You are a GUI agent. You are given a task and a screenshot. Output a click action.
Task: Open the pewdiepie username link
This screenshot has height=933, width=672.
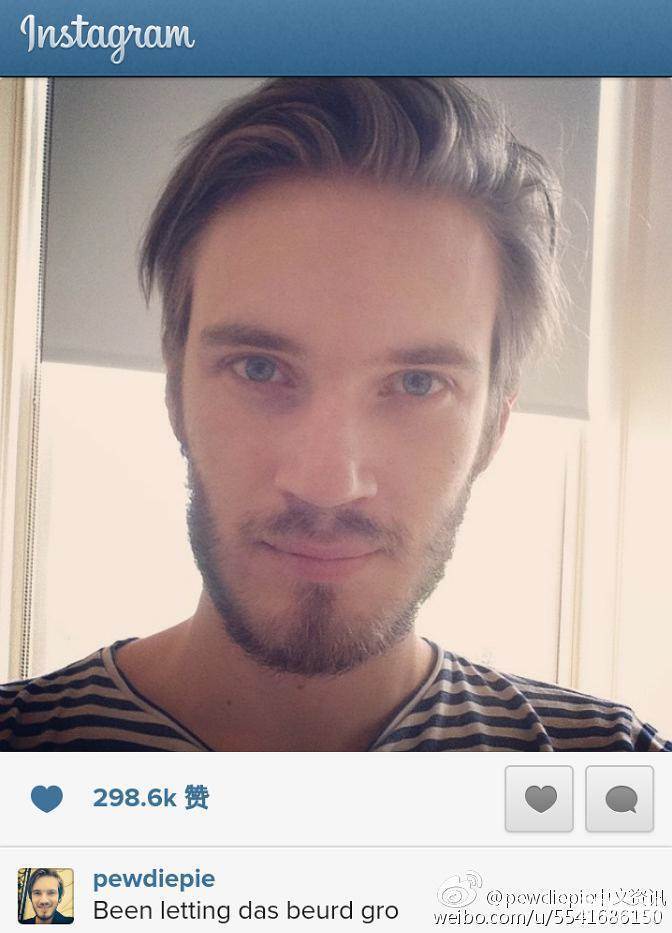(x=153, y=879)
